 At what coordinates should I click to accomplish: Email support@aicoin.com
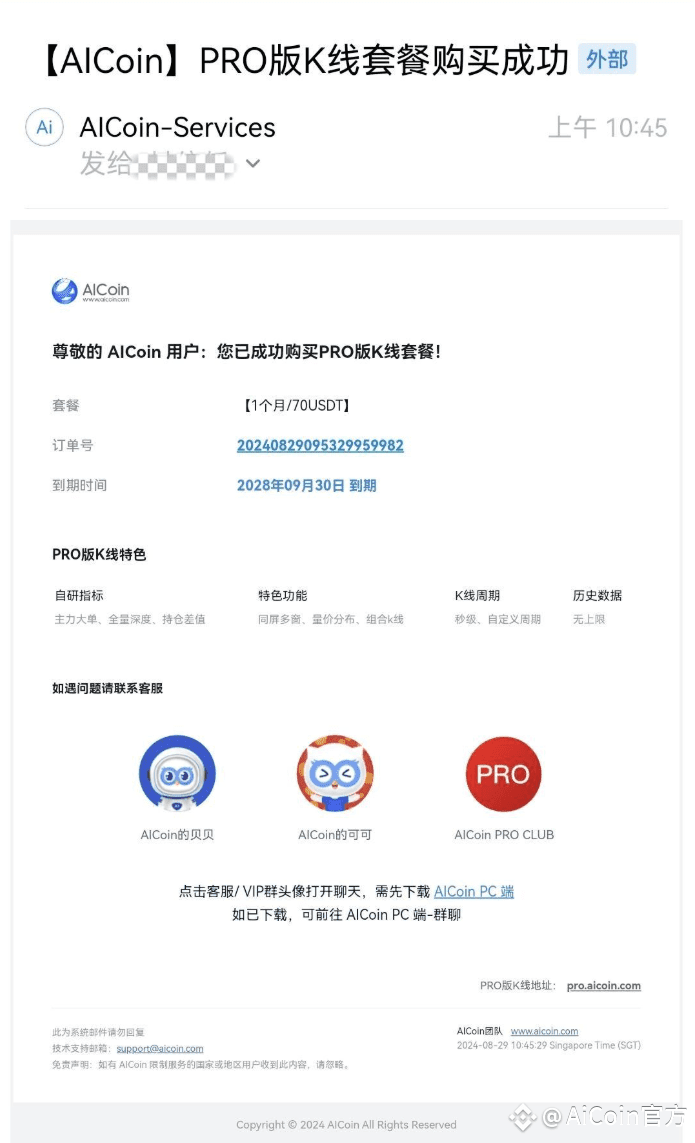coord(160,1048)
